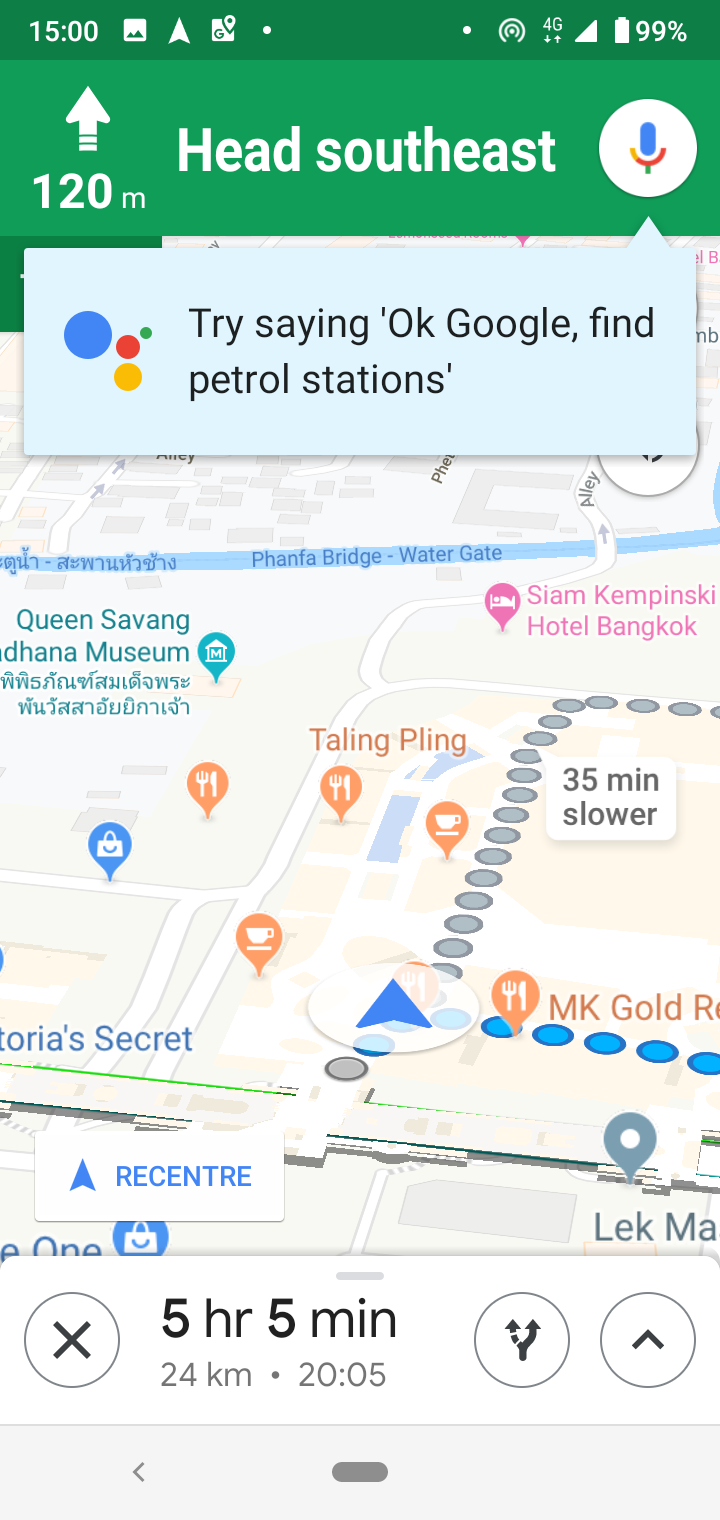
Task: Tap the system home pill
Action: tap(360, 1471)
